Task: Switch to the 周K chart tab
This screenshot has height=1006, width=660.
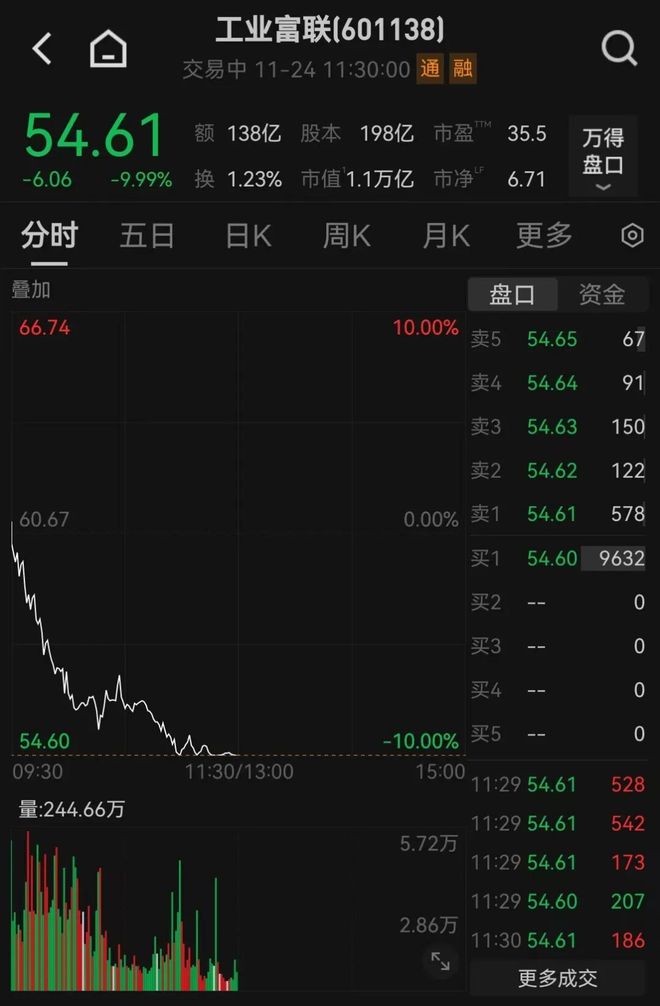Action: pos(346,236)
